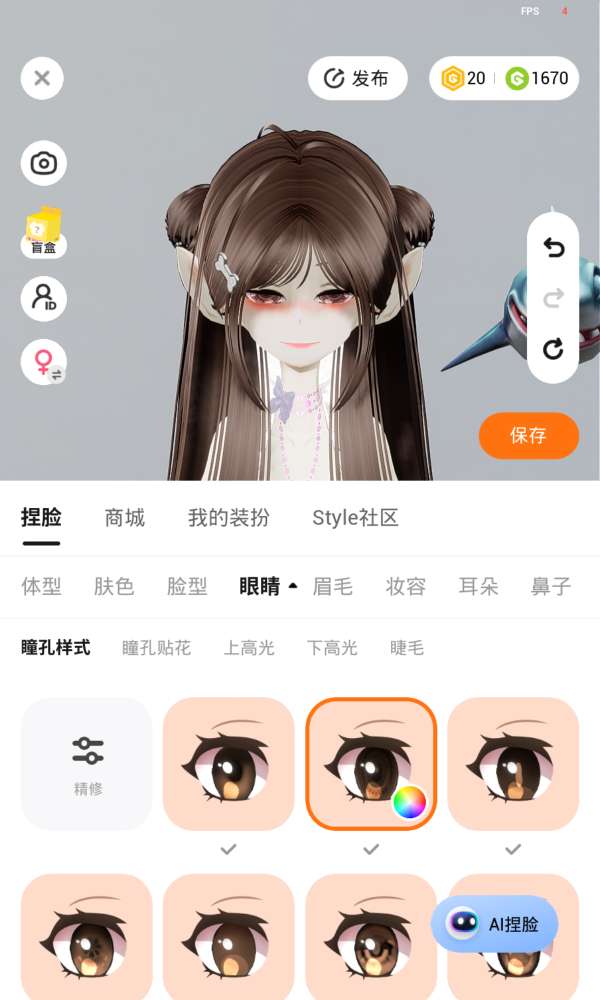Open 我的装扮 tab
This screenshot has height=1000, width=600.
click(x=228, y=518)
